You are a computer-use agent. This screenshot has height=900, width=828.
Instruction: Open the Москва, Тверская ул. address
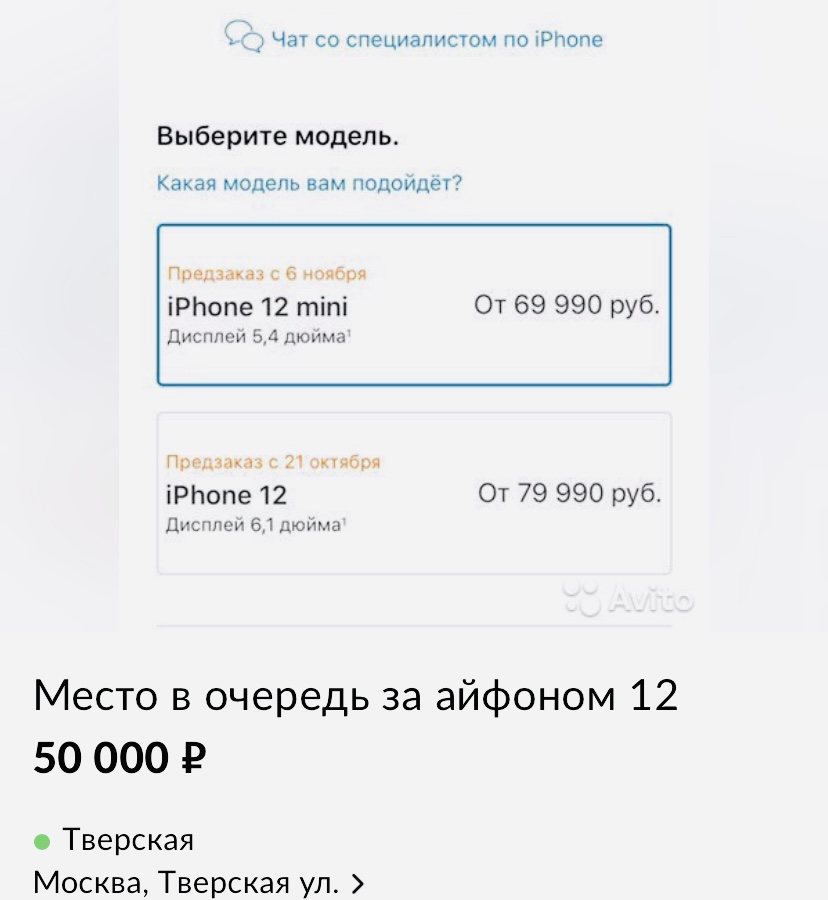[199, 883]
